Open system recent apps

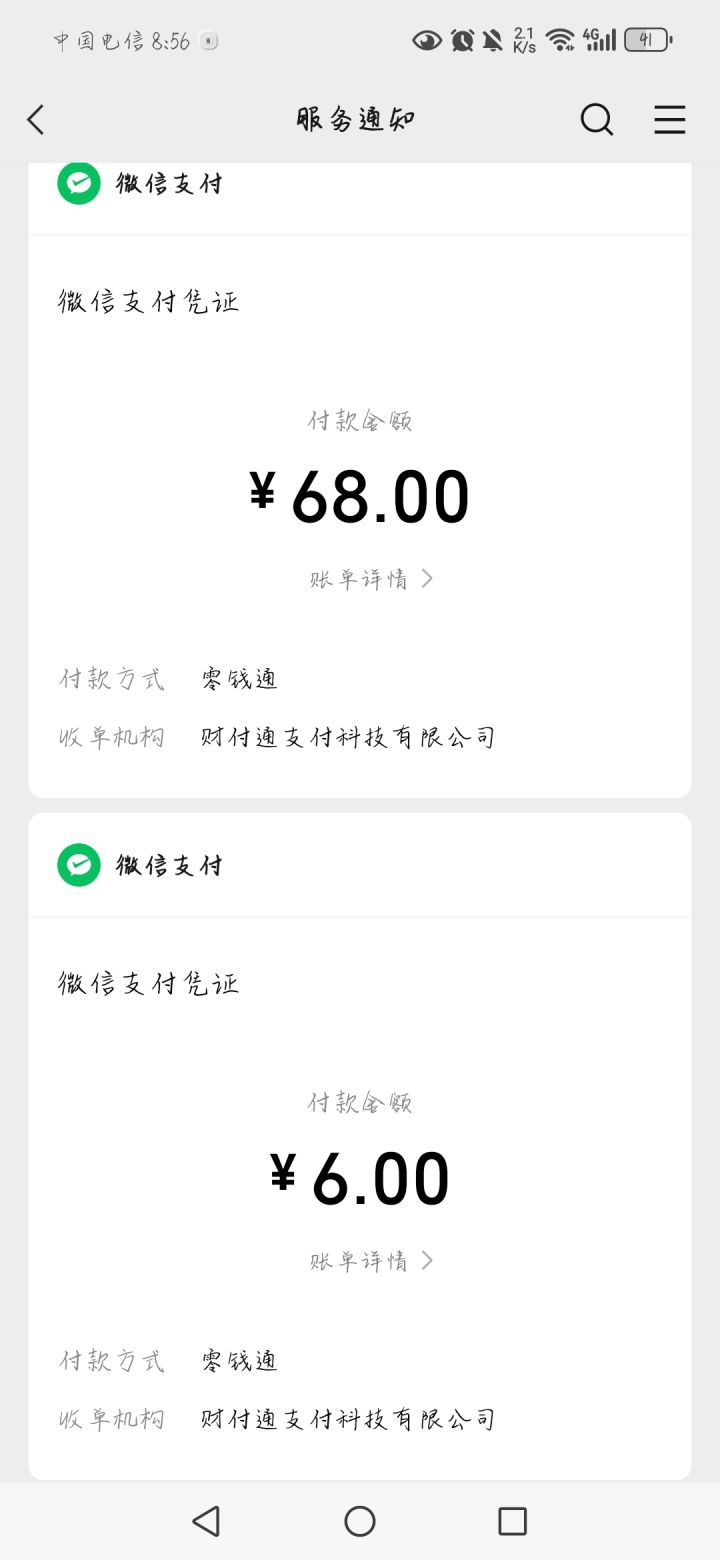tap(512, 1521)
